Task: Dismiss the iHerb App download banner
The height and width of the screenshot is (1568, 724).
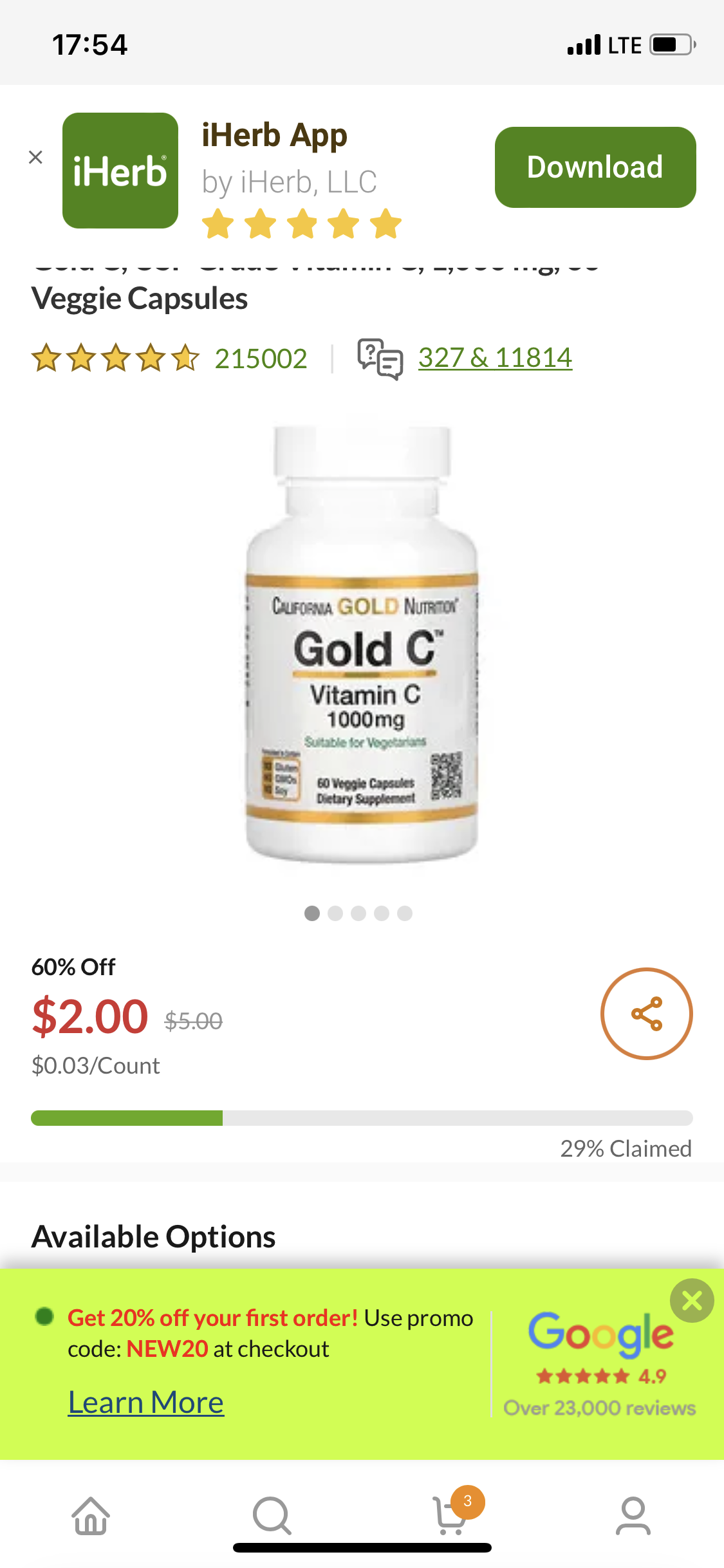Action: pyautogui.click(x=36, y=157)
